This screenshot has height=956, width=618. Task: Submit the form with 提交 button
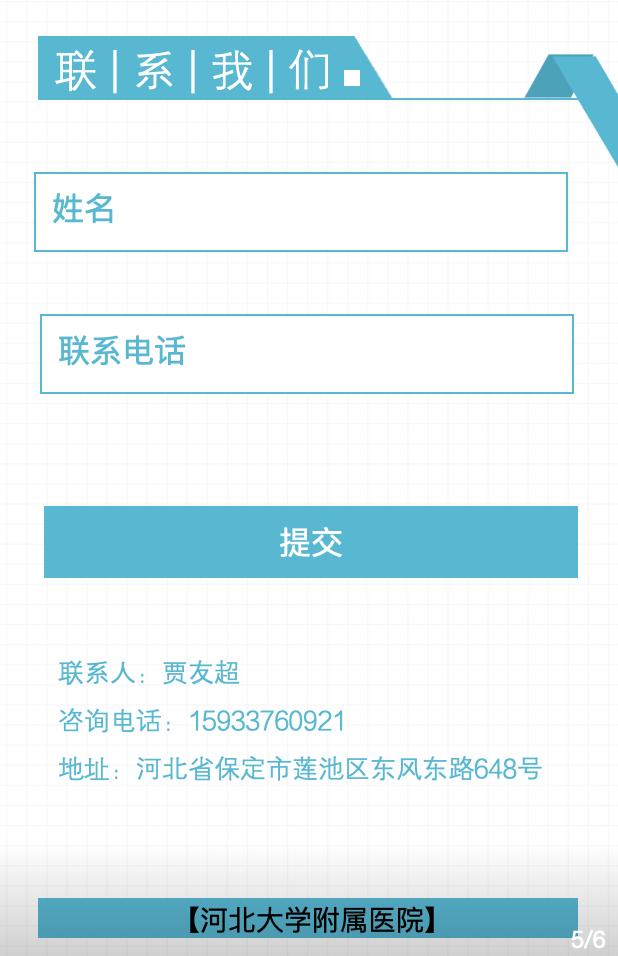[x=311, y=542]
